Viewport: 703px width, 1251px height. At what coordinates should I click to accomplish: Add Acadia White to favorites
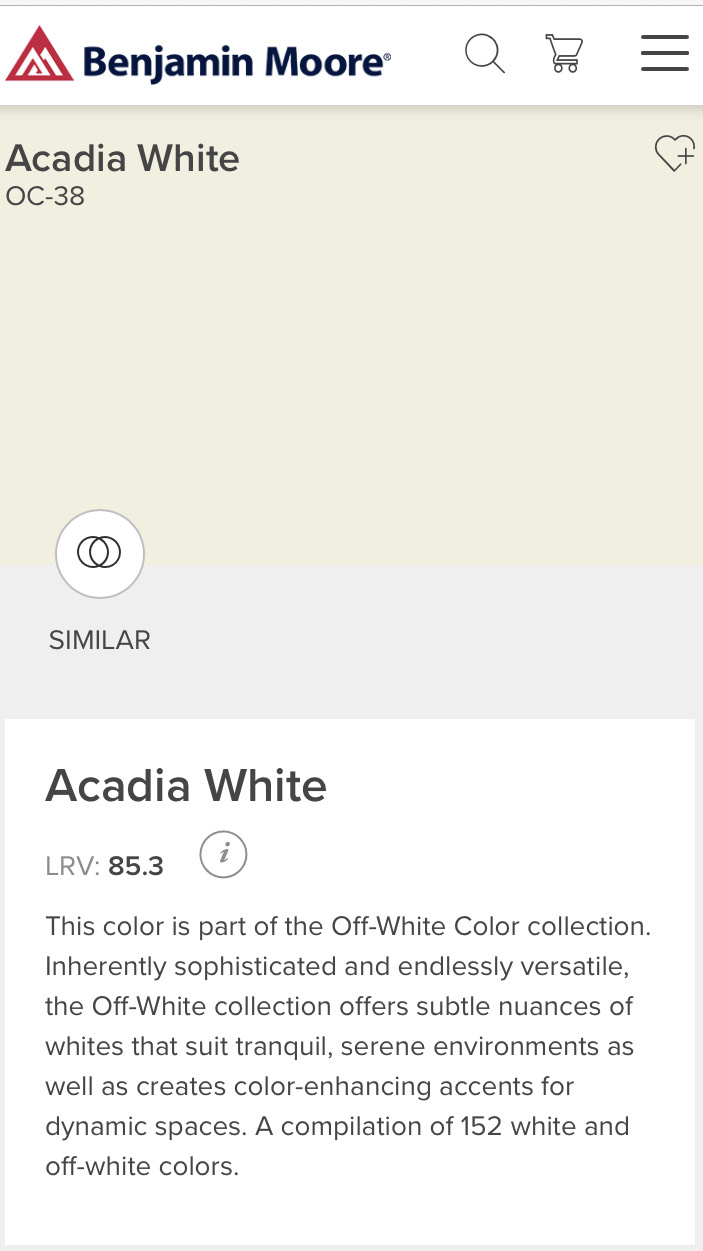(674, 154)
